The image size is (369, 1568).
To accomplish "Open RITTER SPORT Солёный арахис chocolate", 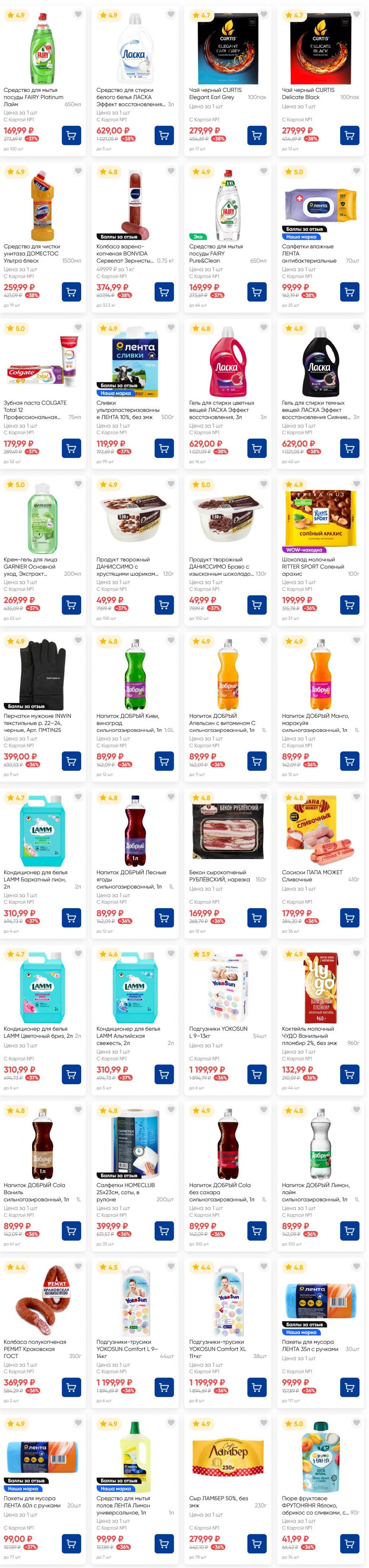I will (320, 520).
